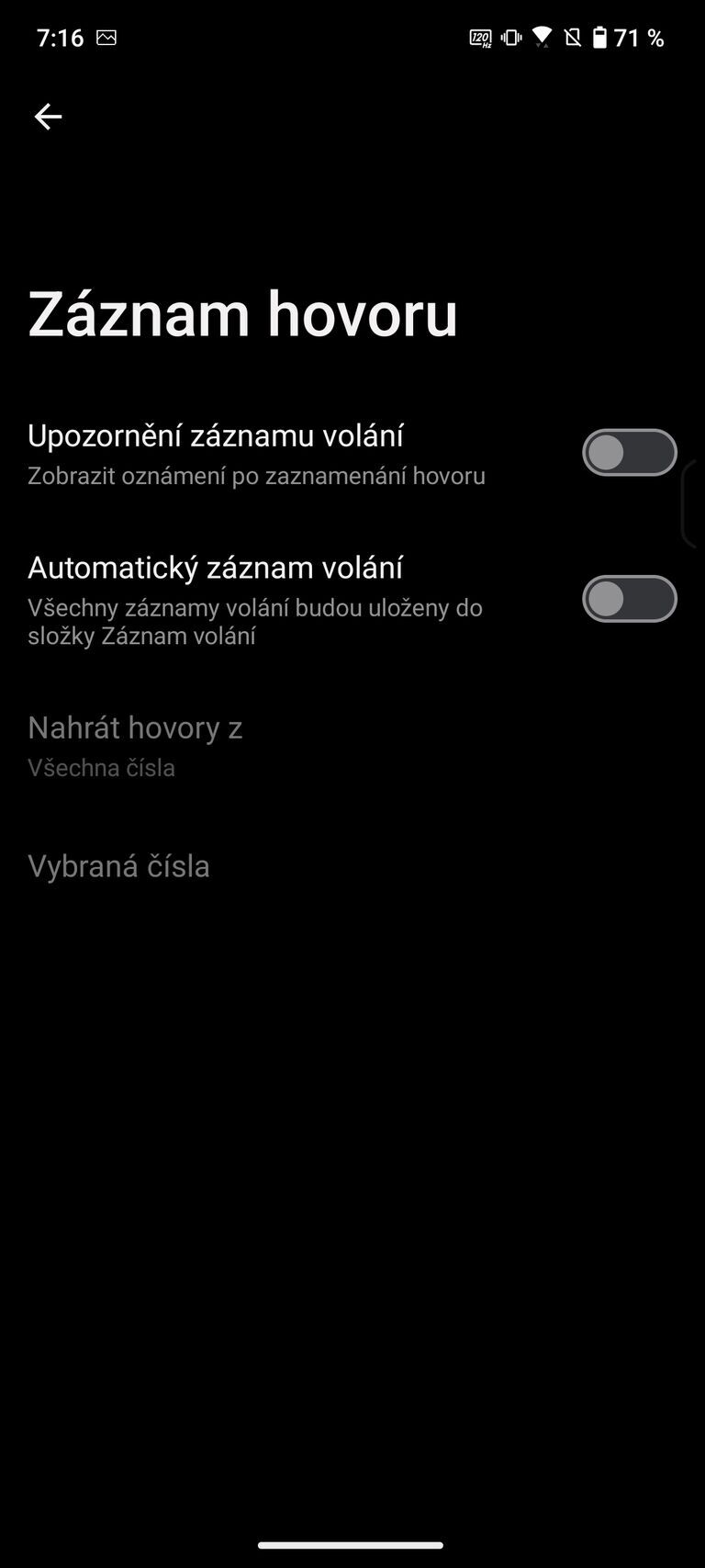This screenshot has width=705, height=1568.
Task: Navigate back using the arrow icon
Action: coord(48,116)
